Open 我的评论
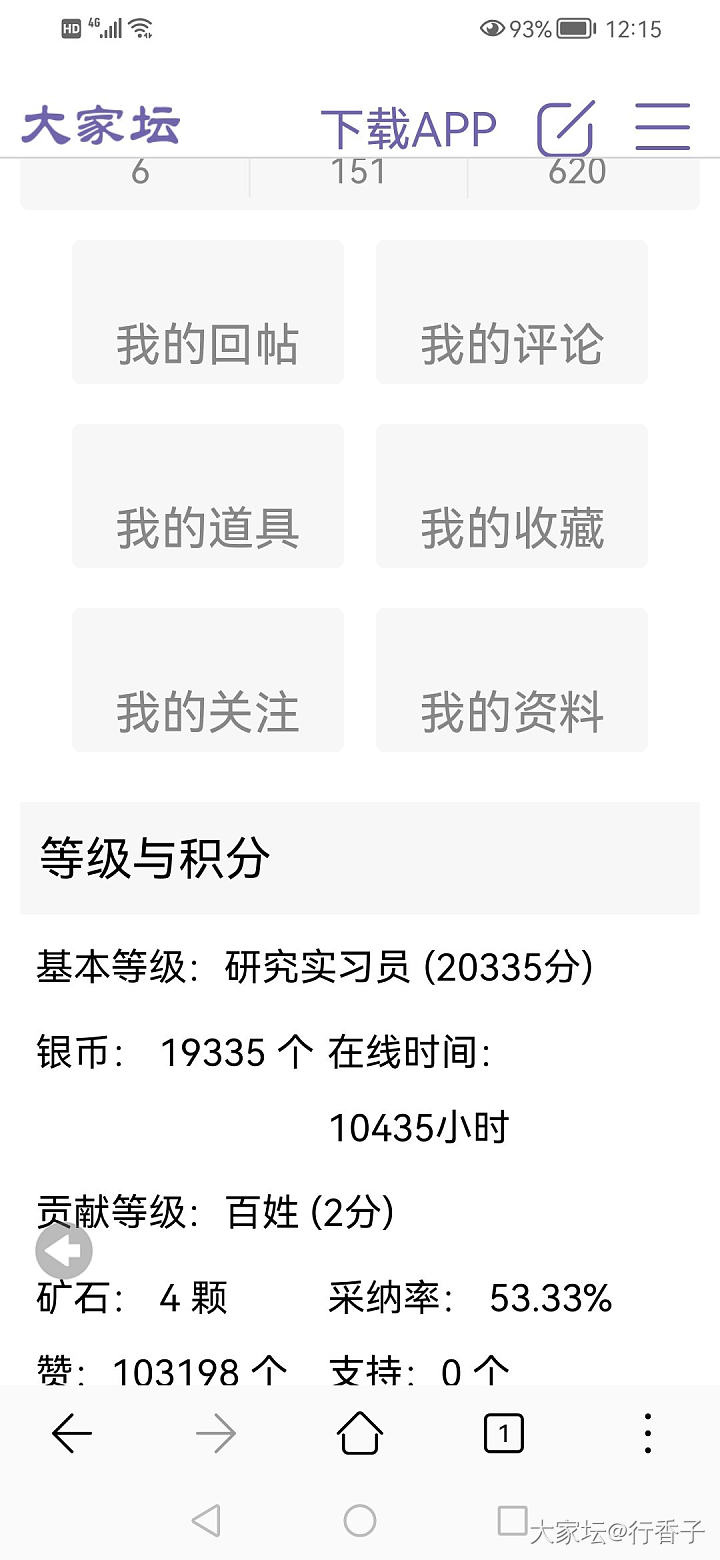Screen dimensions: 720x1560 [512, 313]
